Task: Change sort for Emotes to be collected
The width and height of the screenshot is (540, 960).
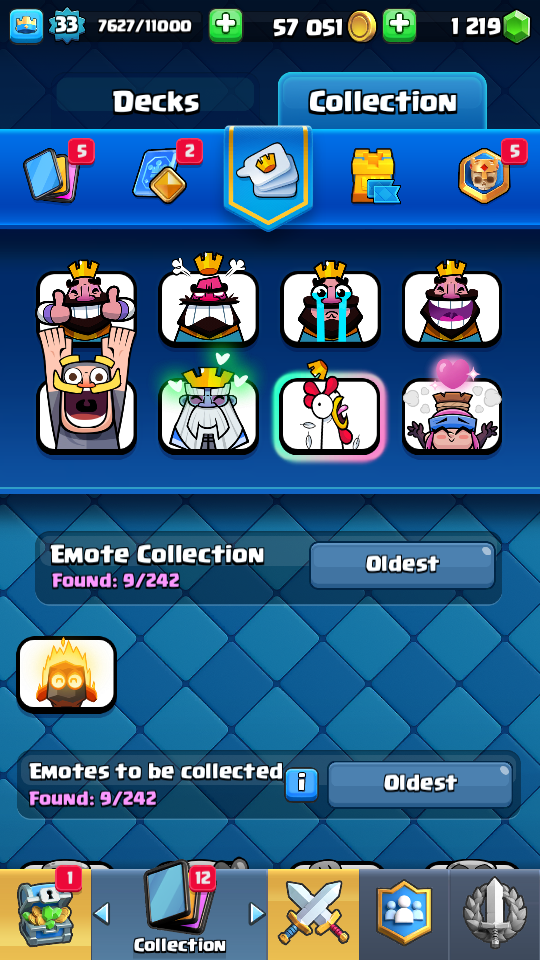Action: point(420,784)
